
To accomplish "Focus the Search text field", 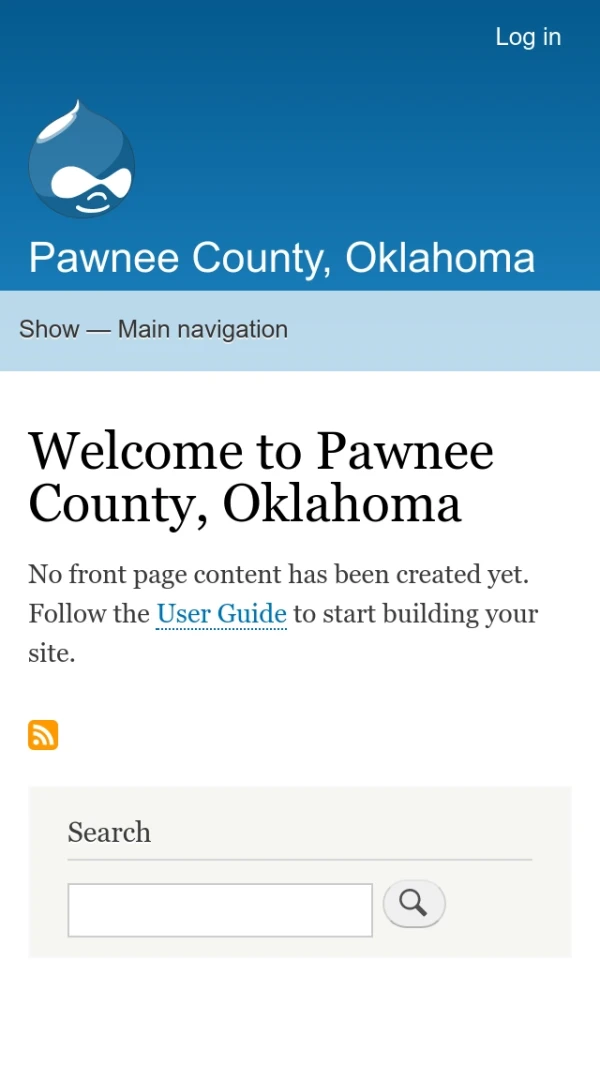I will 220,909.
